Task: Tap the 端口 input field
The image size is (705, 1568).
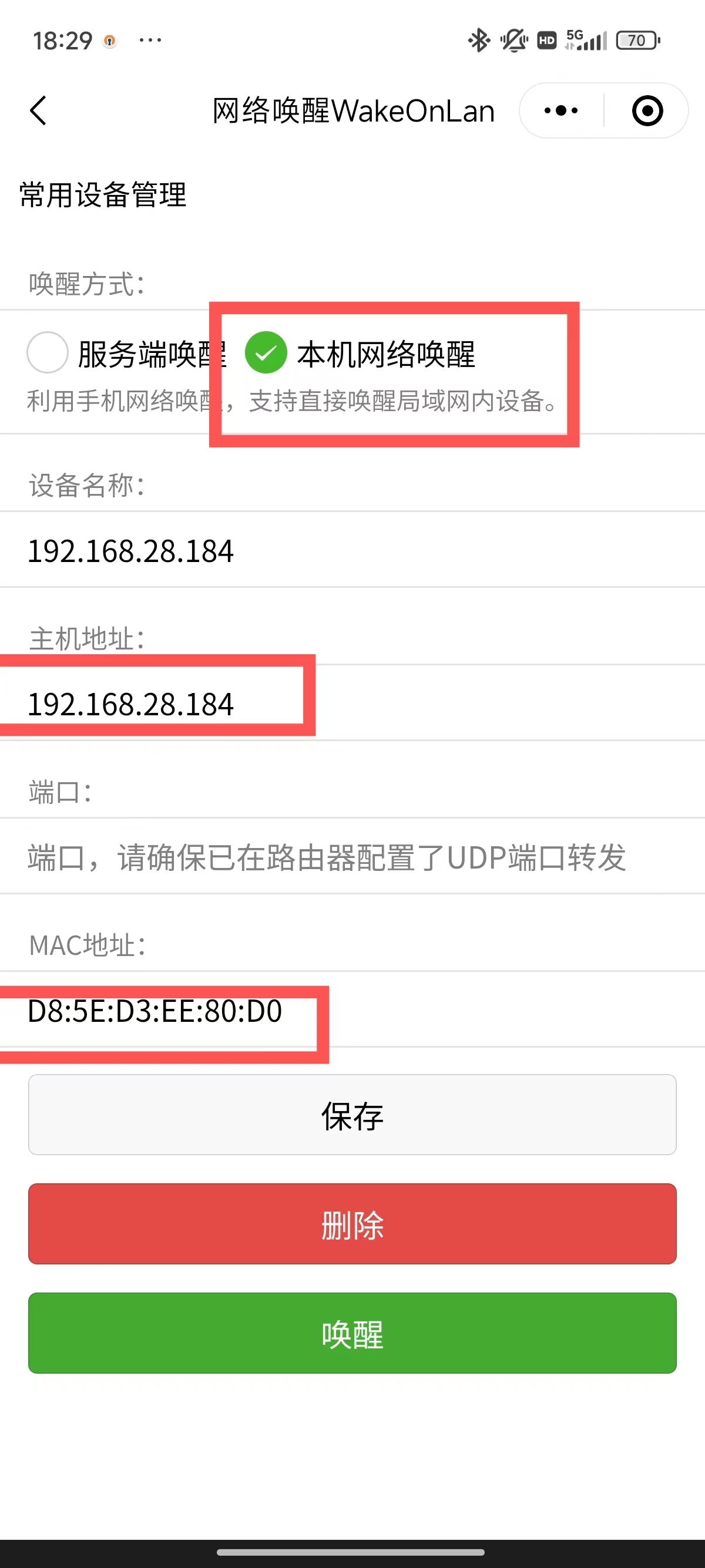Action: (352, 857)
